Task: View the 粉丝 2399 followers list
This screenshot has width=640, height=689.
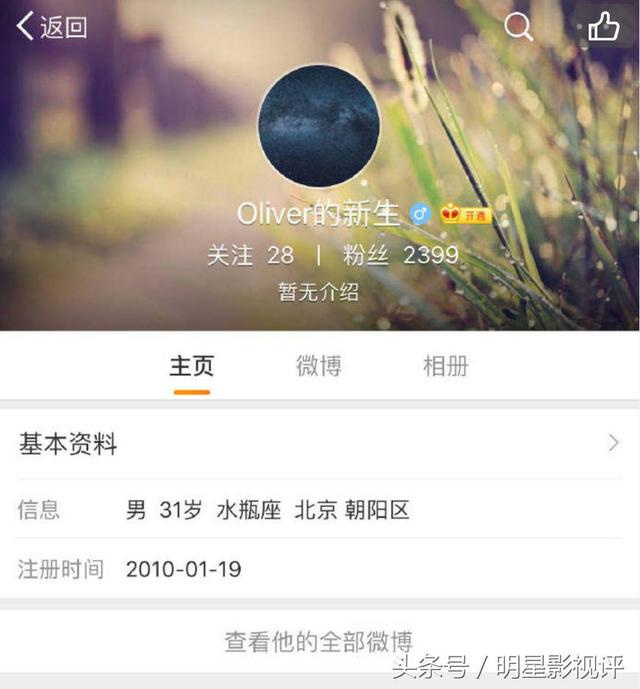Action: click(400, 255)
